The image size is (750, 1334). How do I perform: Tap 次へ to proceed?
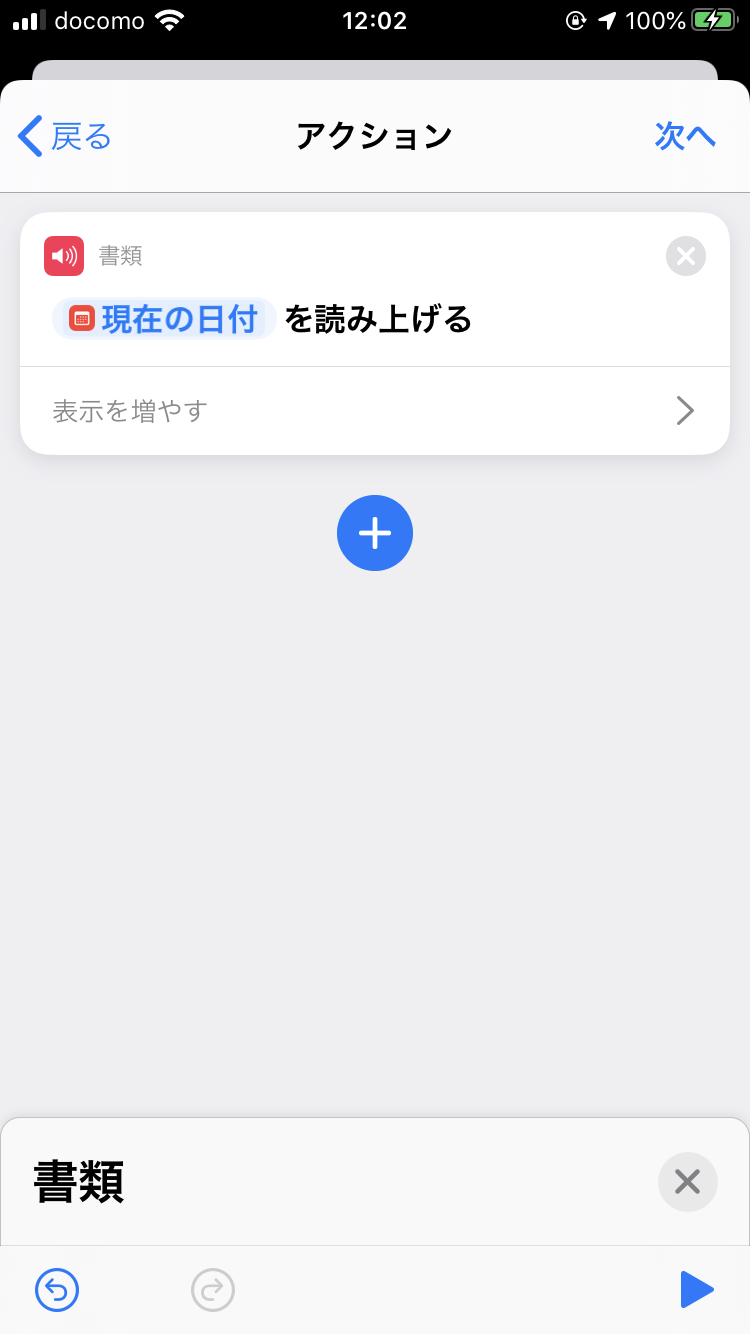coord(686,136)
